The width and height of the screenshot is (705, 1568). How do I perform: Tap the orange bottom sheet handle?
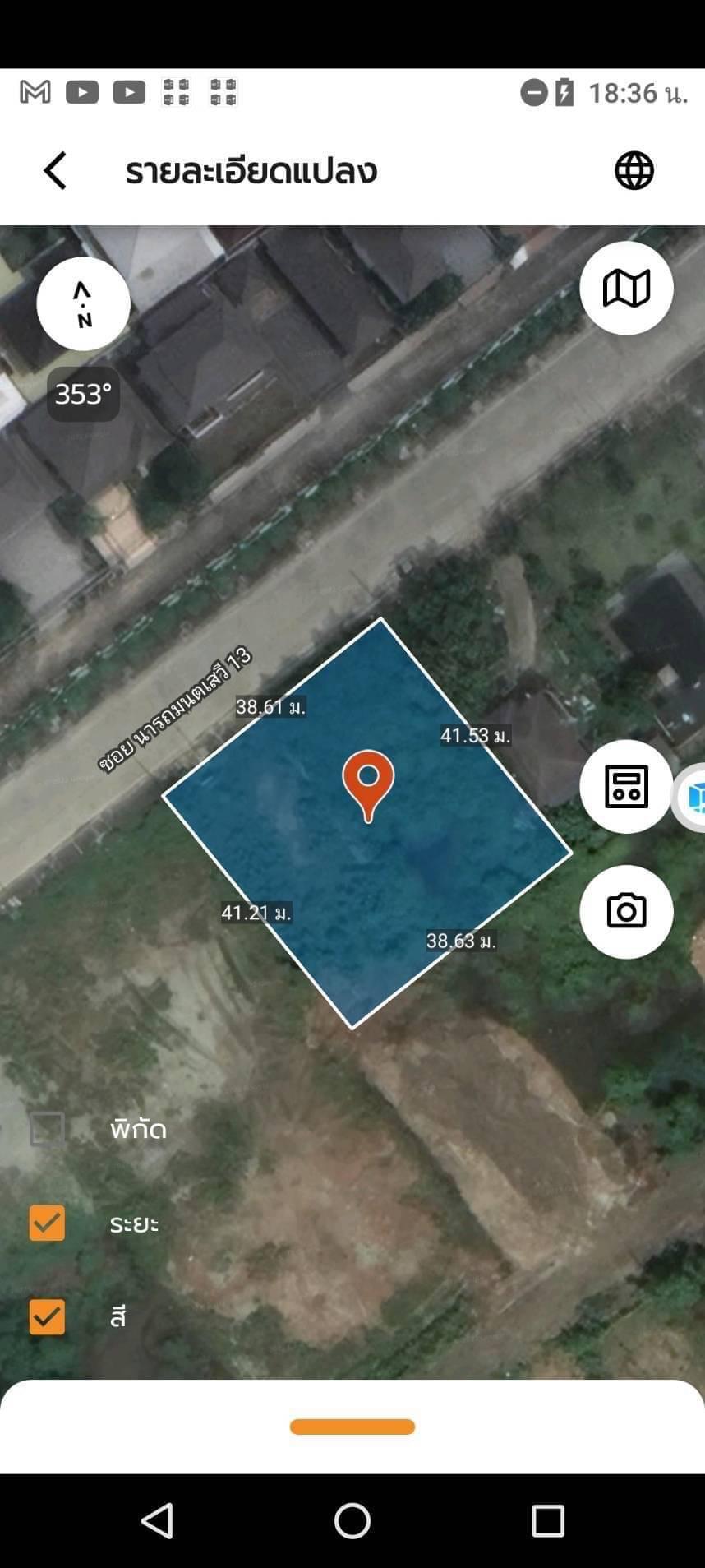click(352, 1427)
